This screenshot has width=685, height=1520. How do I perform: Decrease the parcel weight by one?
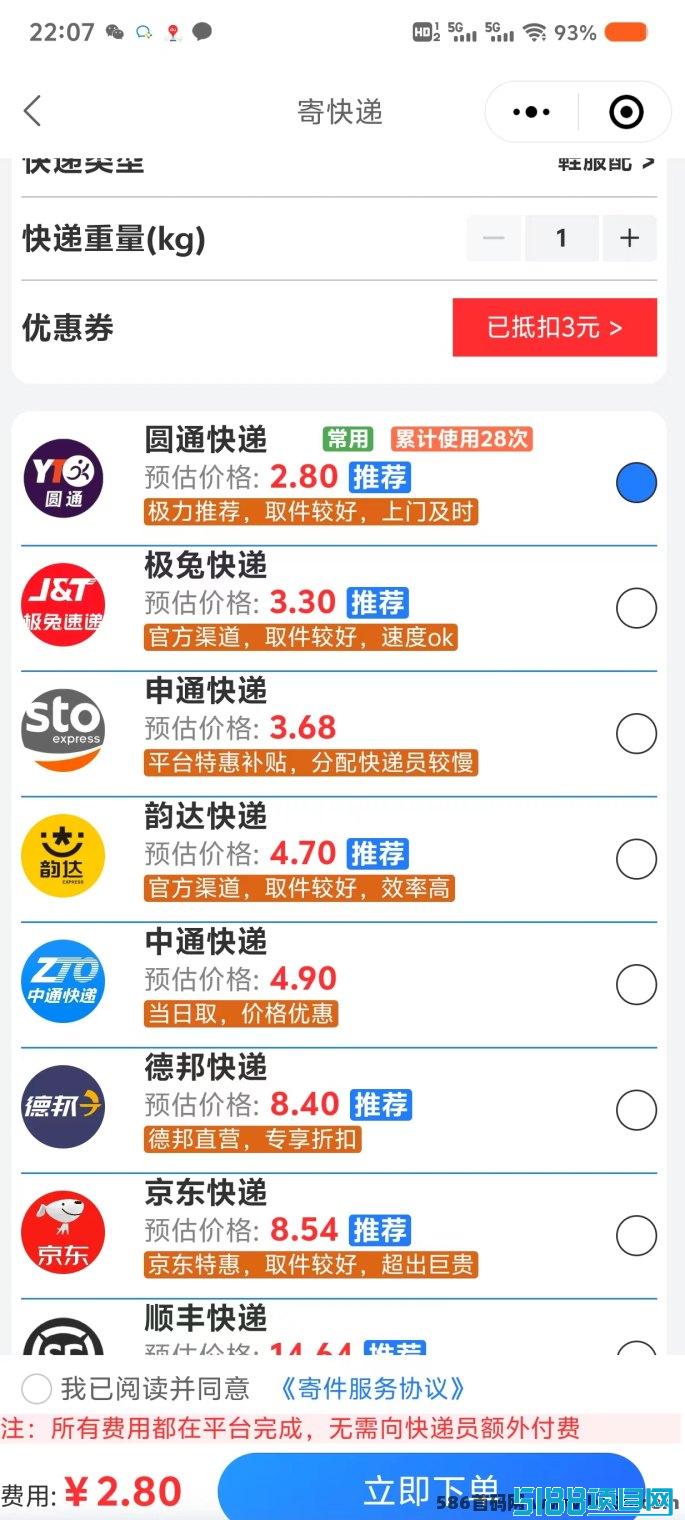tap(493, 238)
